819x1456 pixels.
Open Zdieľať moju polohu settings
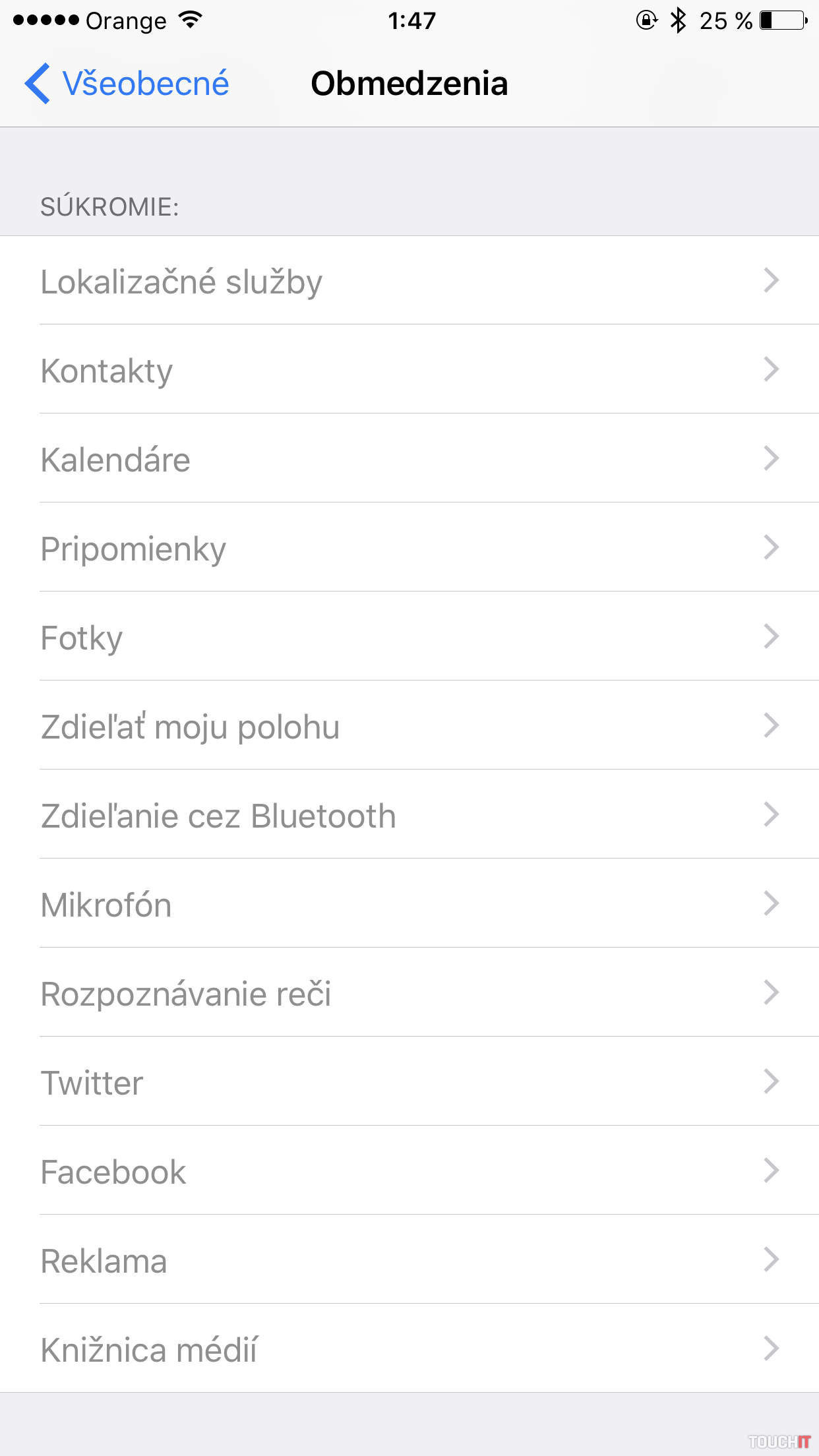409,726
